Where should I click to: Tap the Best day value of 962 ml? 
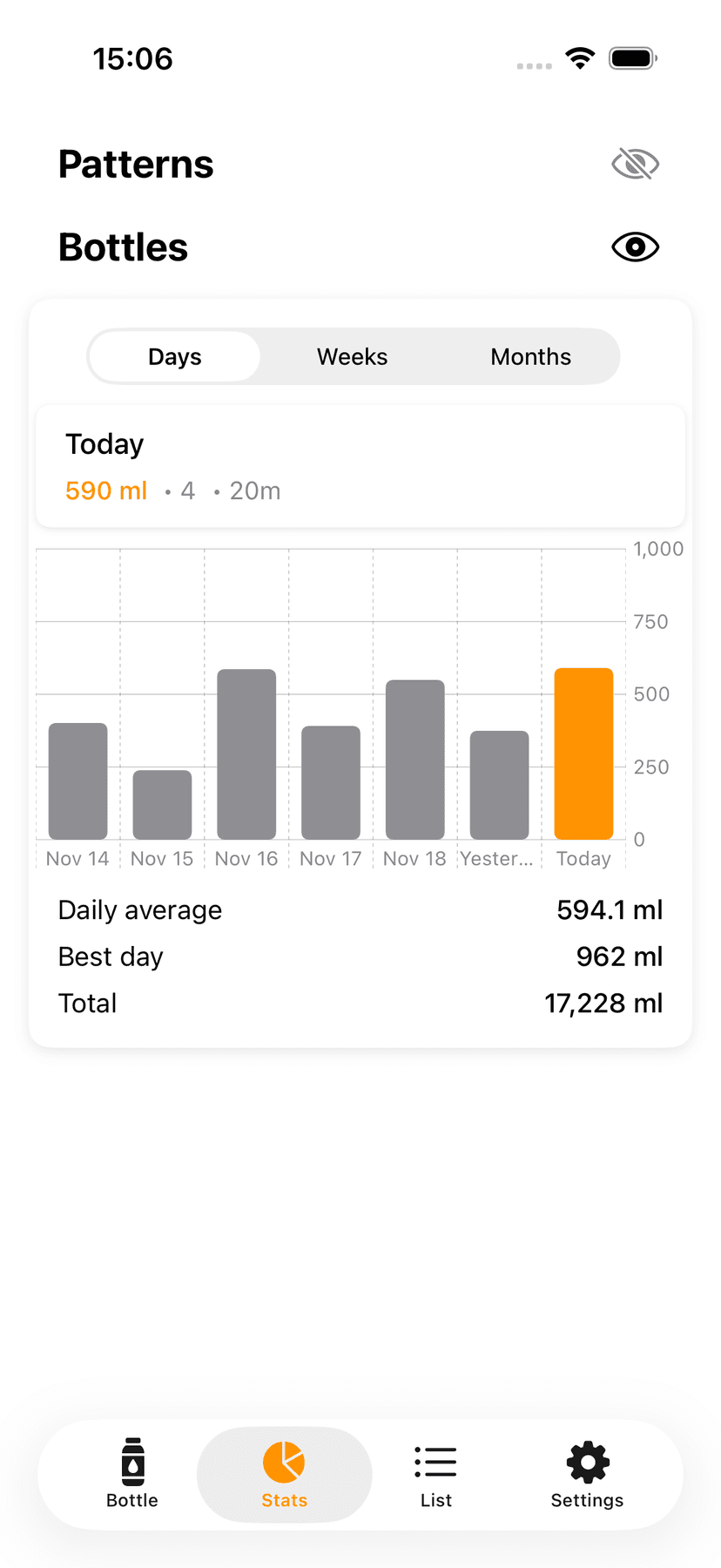[617, 956]
